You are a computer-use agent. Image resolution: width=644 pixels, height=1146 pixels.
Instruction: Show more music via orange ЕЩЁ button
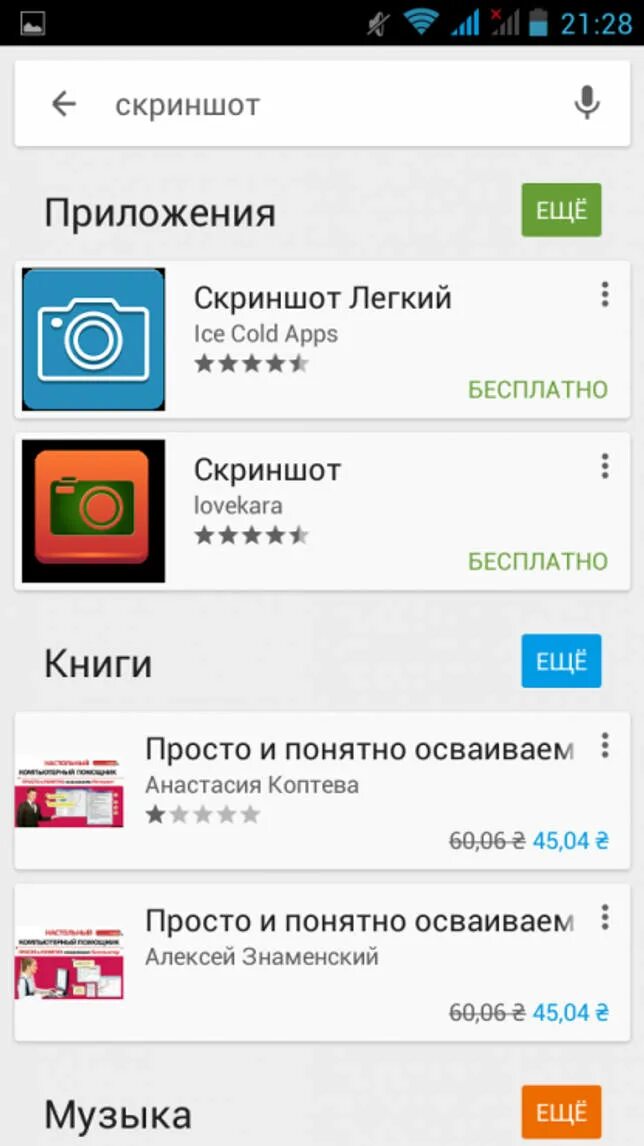561,1112
